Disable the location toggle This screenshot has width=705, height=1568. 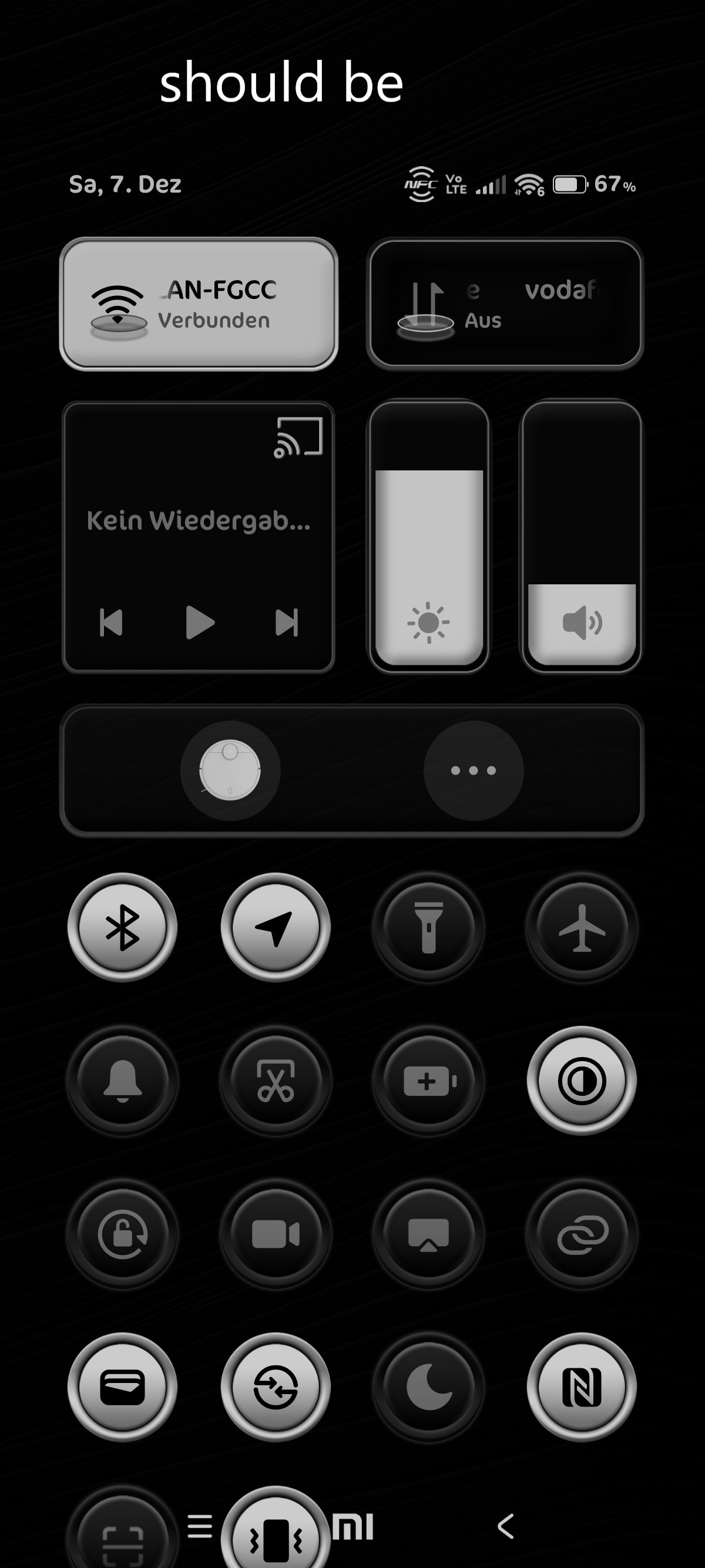(276, 927)
